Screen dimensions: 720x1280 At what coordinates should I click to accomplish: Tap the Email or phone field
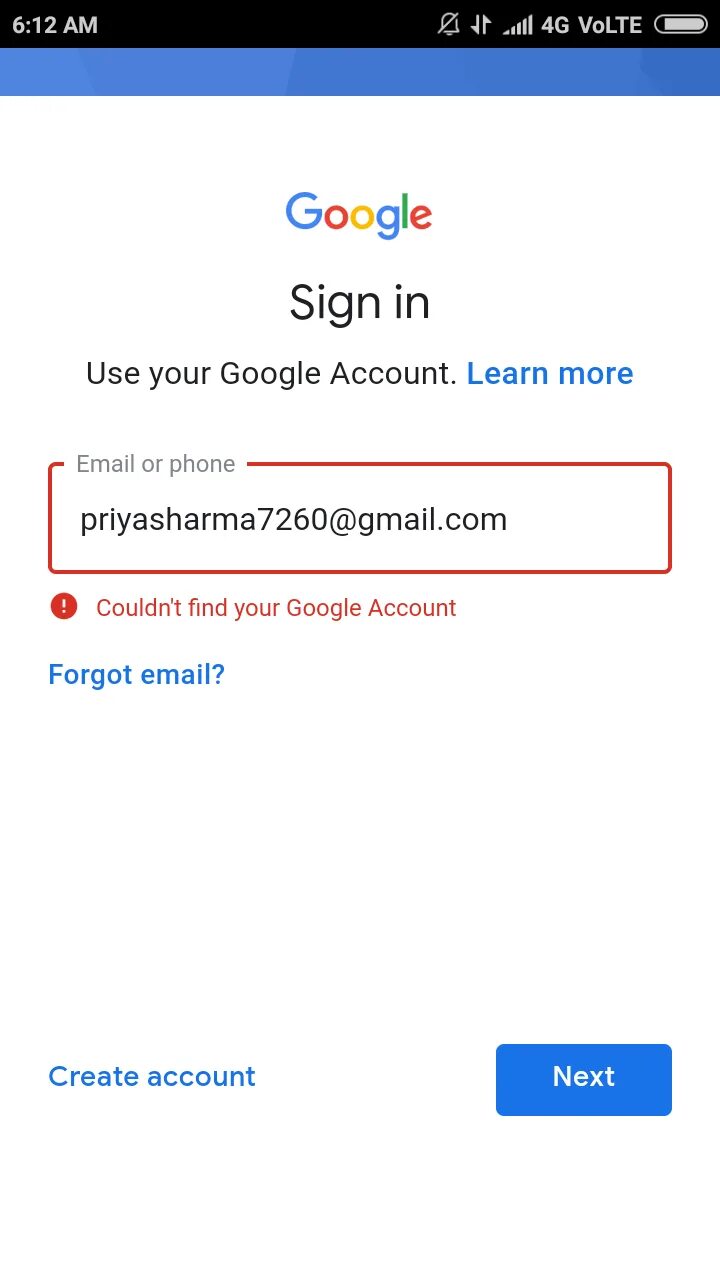click(x=360, y=520)
